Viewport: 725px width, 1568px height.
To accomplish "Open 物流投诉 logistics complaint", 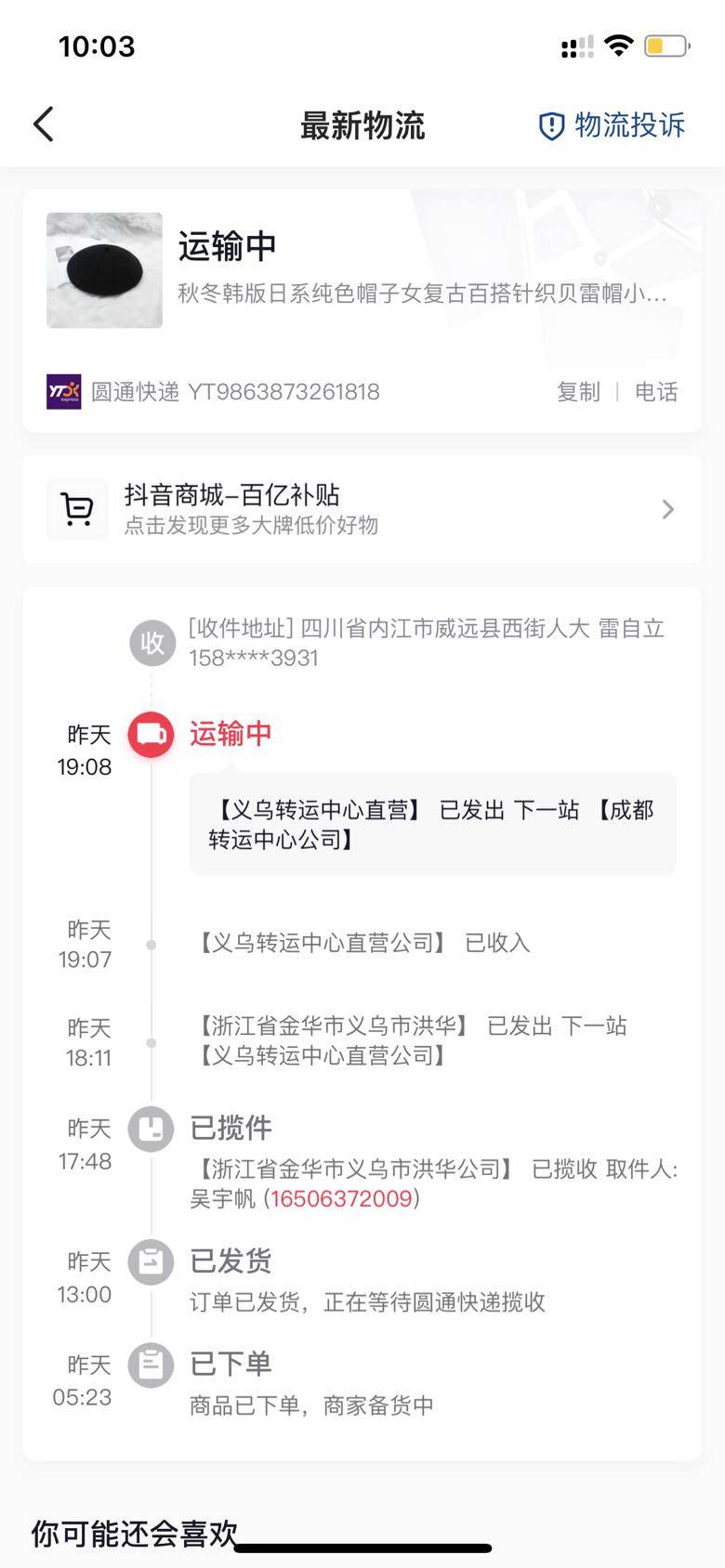I will click(x=613, y=125).
